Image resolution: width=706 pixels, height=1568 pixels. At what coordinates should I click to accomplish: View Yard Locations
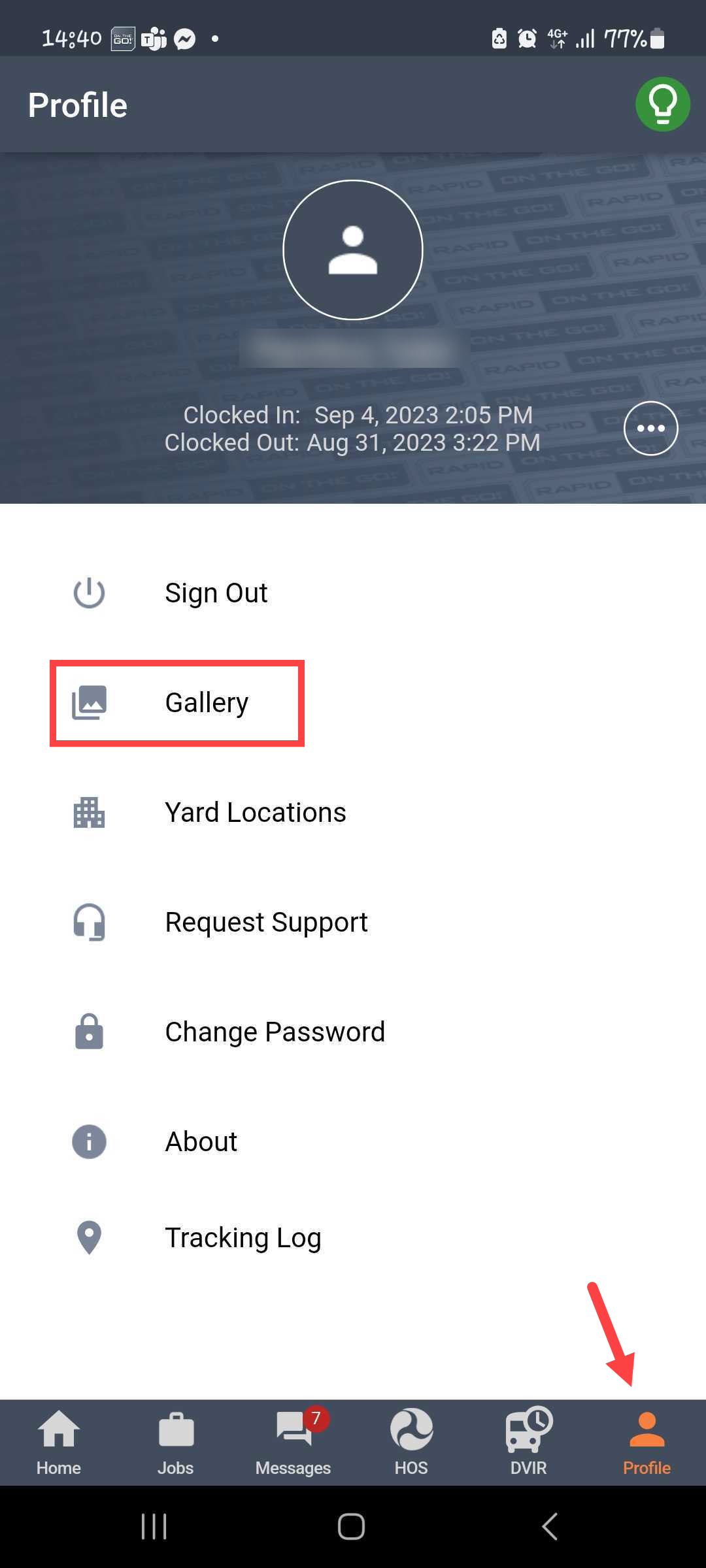pos(255,813)
